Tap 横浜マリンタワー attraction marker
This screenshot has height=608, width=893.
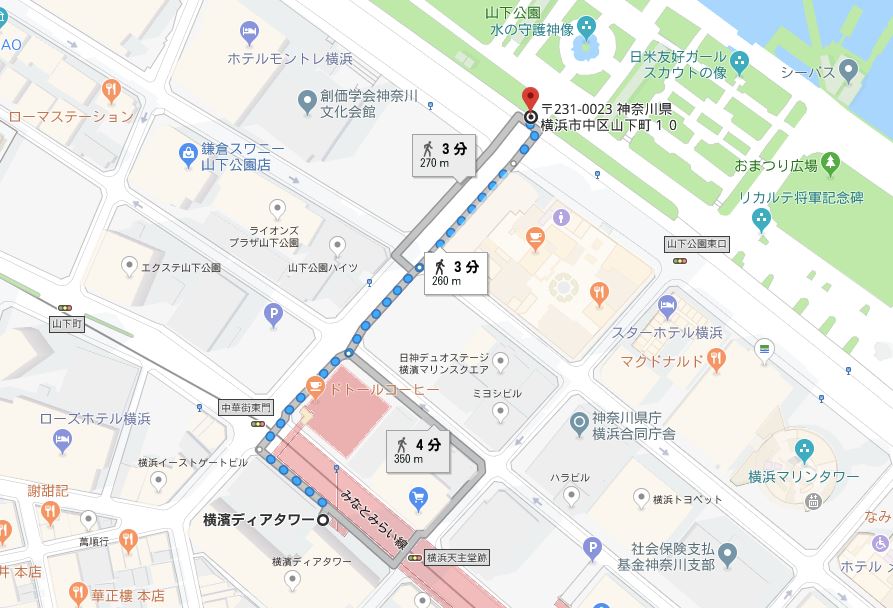pos(803,449)
